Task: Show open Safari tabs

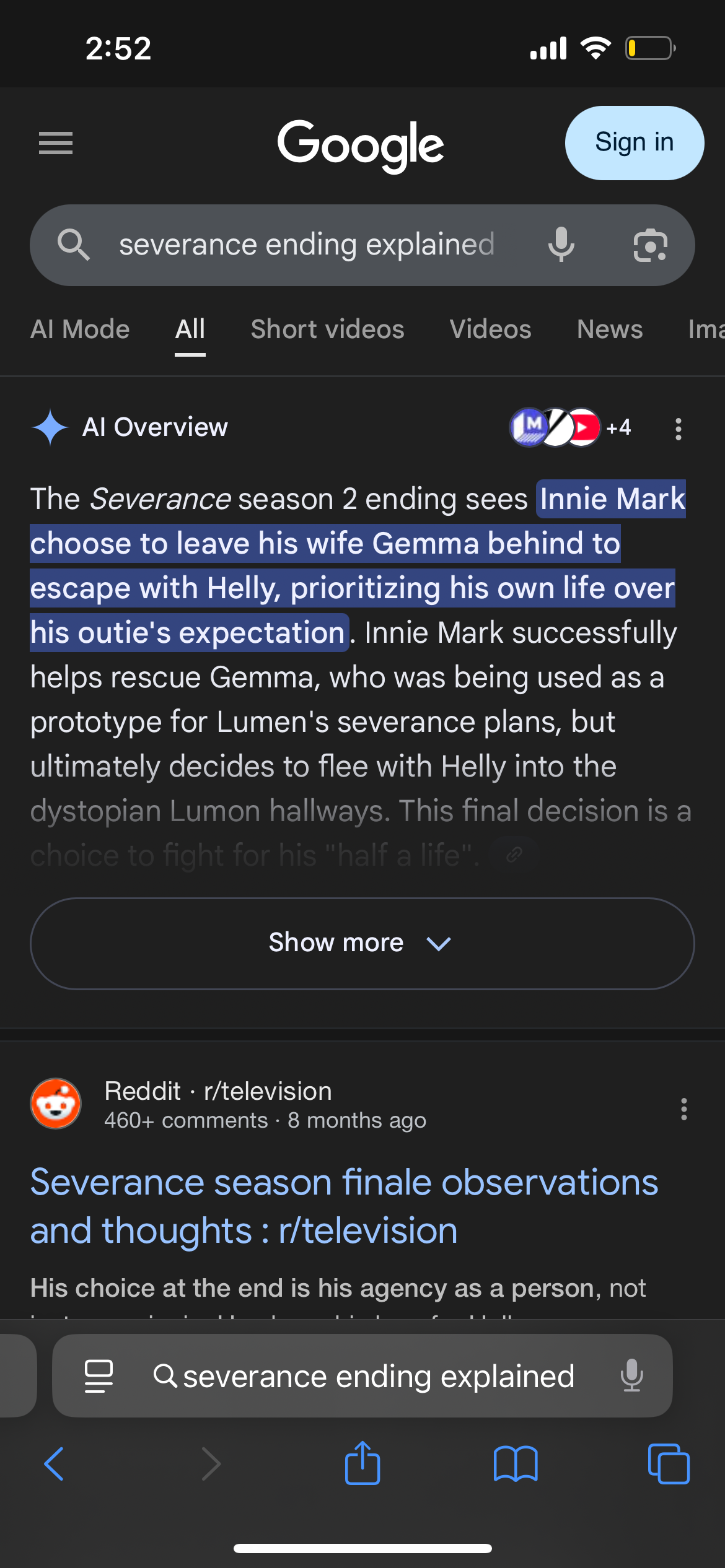Action: (668, 1464)
